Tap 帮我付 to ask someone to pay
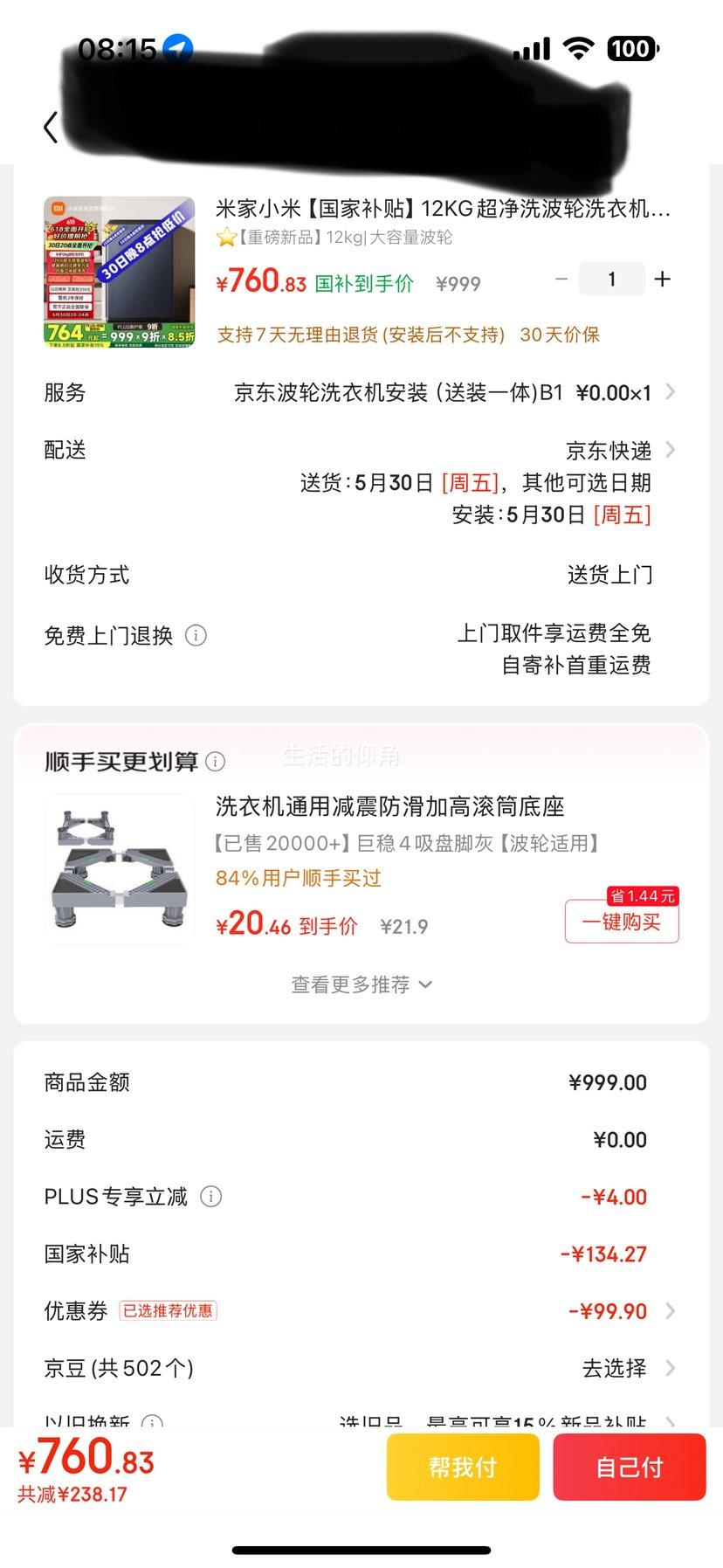The width and height of the screenshot is (723, 1568). pyautogui.click(x=463, y=1467)
